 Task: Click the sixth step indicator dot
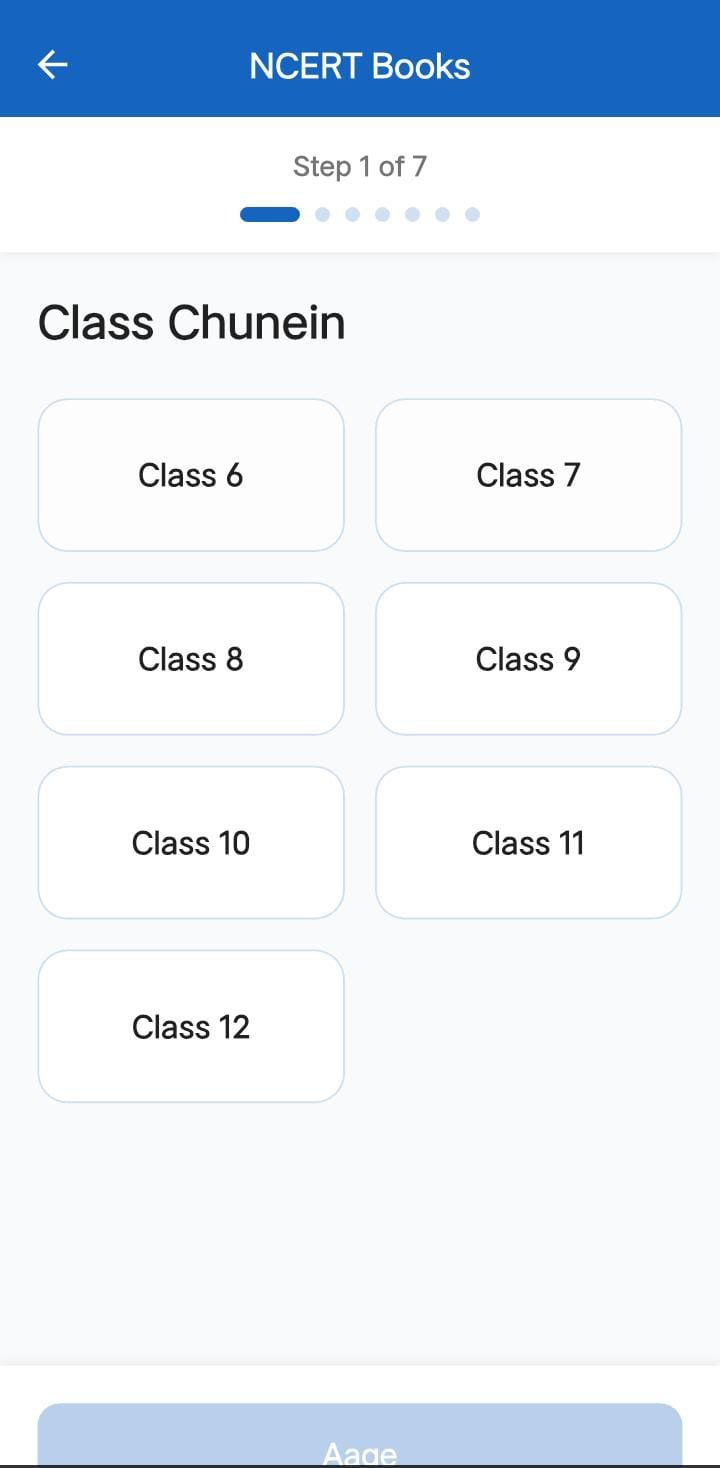(442, 213)
